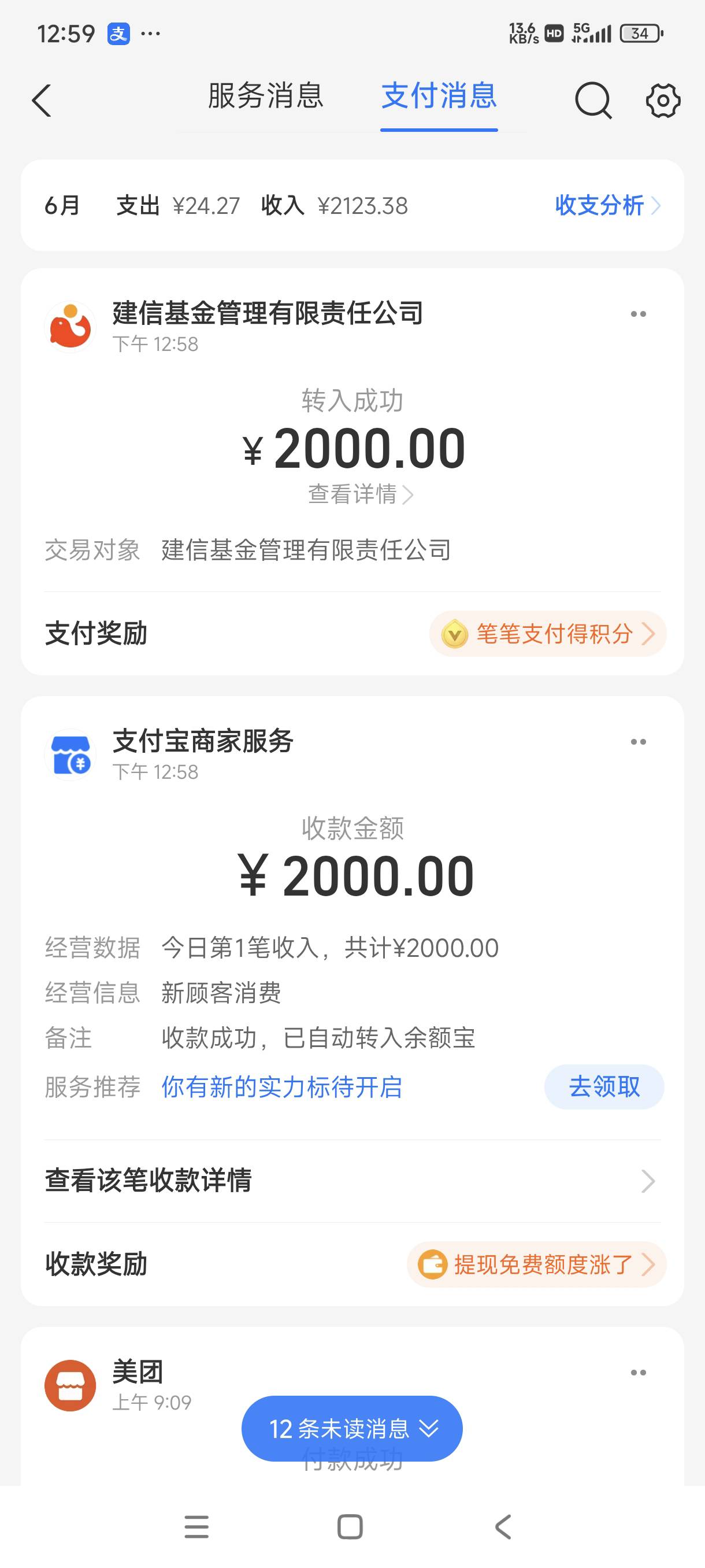Open message settings gear icon
Viewport: 705px width, 1568px height.
pos(663,101)
